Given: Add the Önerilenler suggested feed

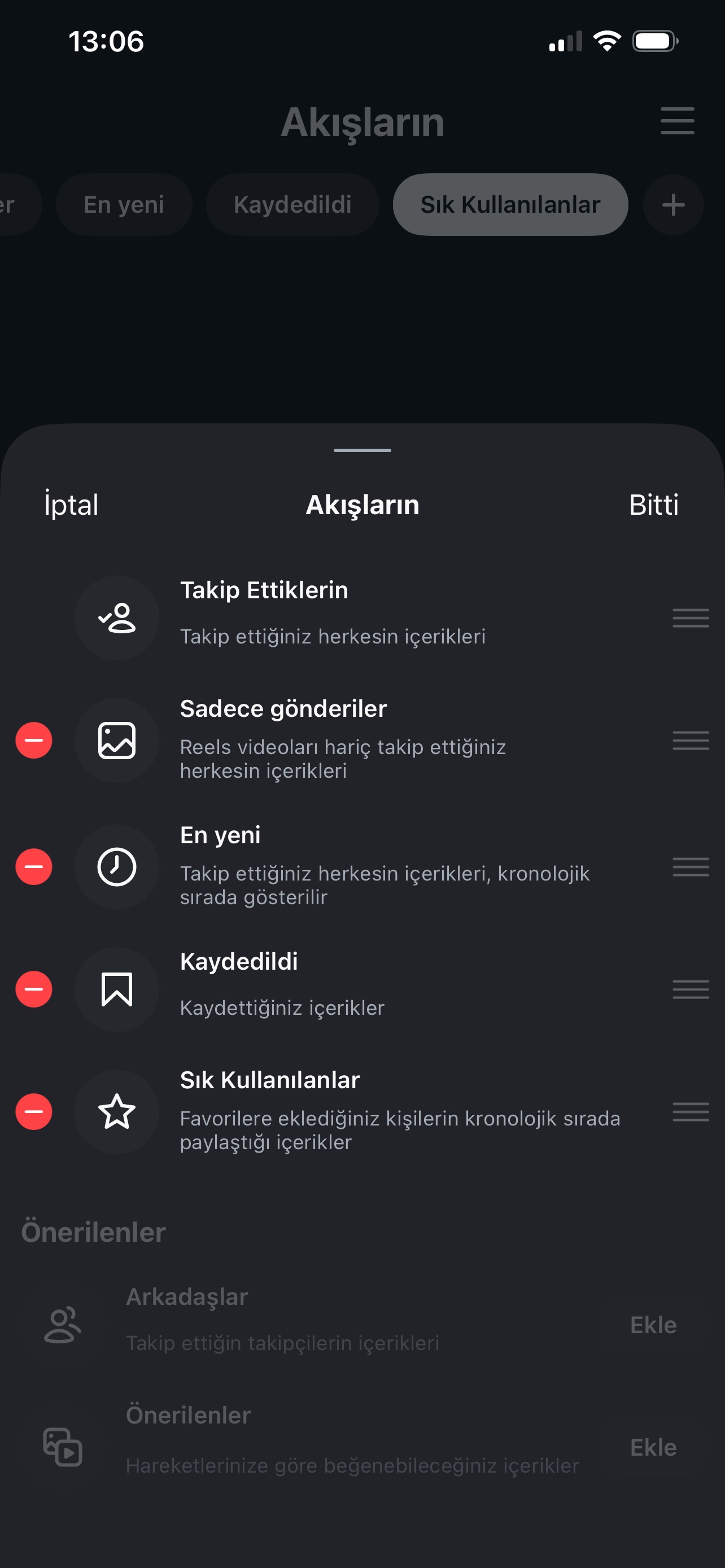Looking at the screenshot, I should pyautogui.click(x=653, y=1447).
